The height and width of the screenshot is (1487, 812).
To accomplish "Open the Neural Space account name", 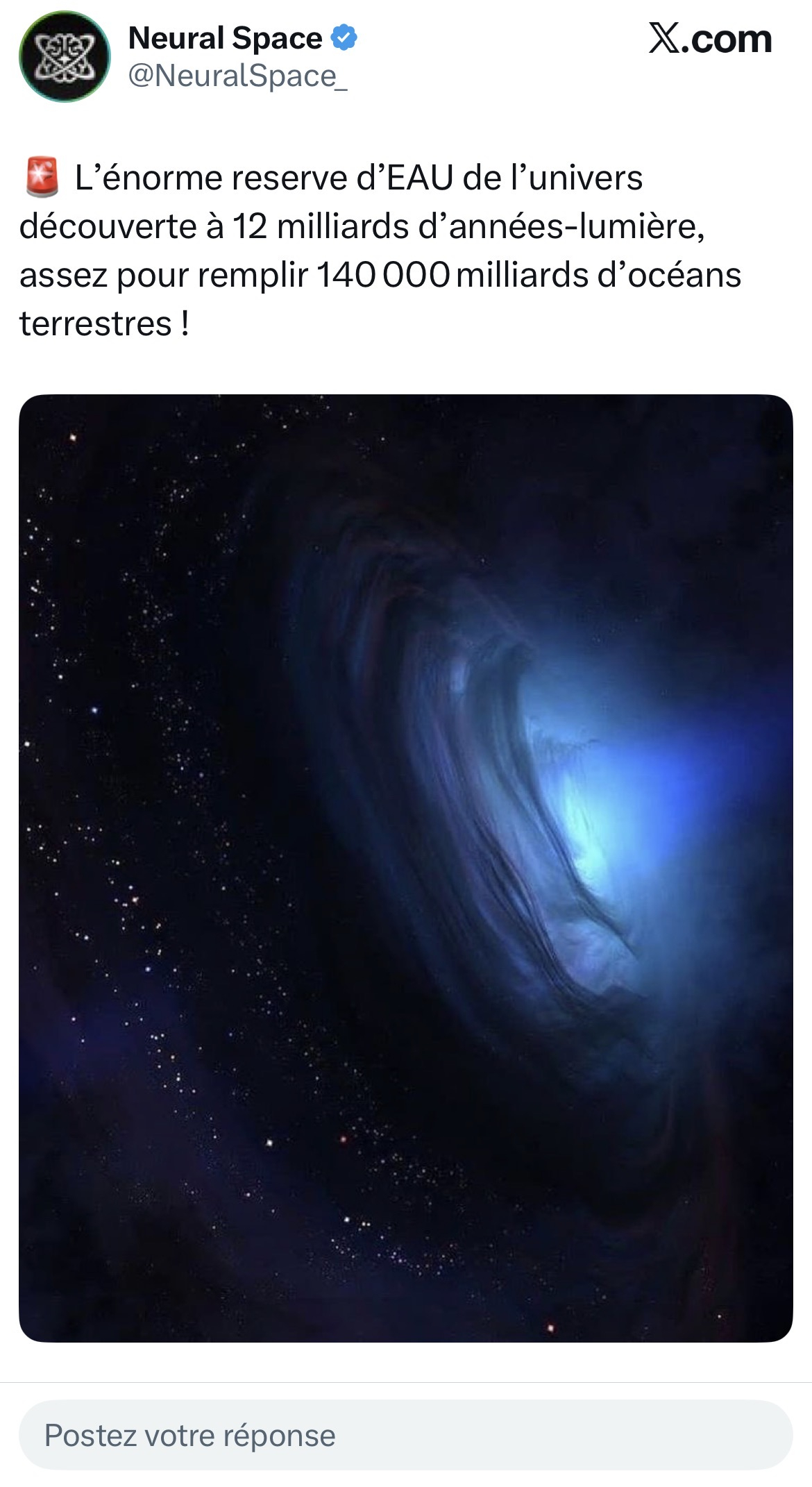I will pos(225,38).
